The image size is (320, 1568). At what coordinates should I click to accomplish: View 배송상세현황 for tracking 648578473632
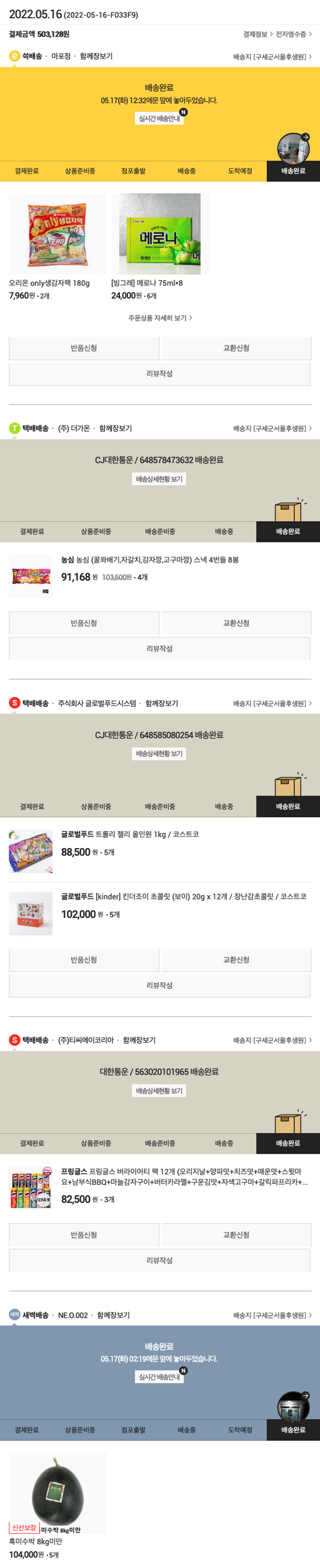tap(160, 479)
